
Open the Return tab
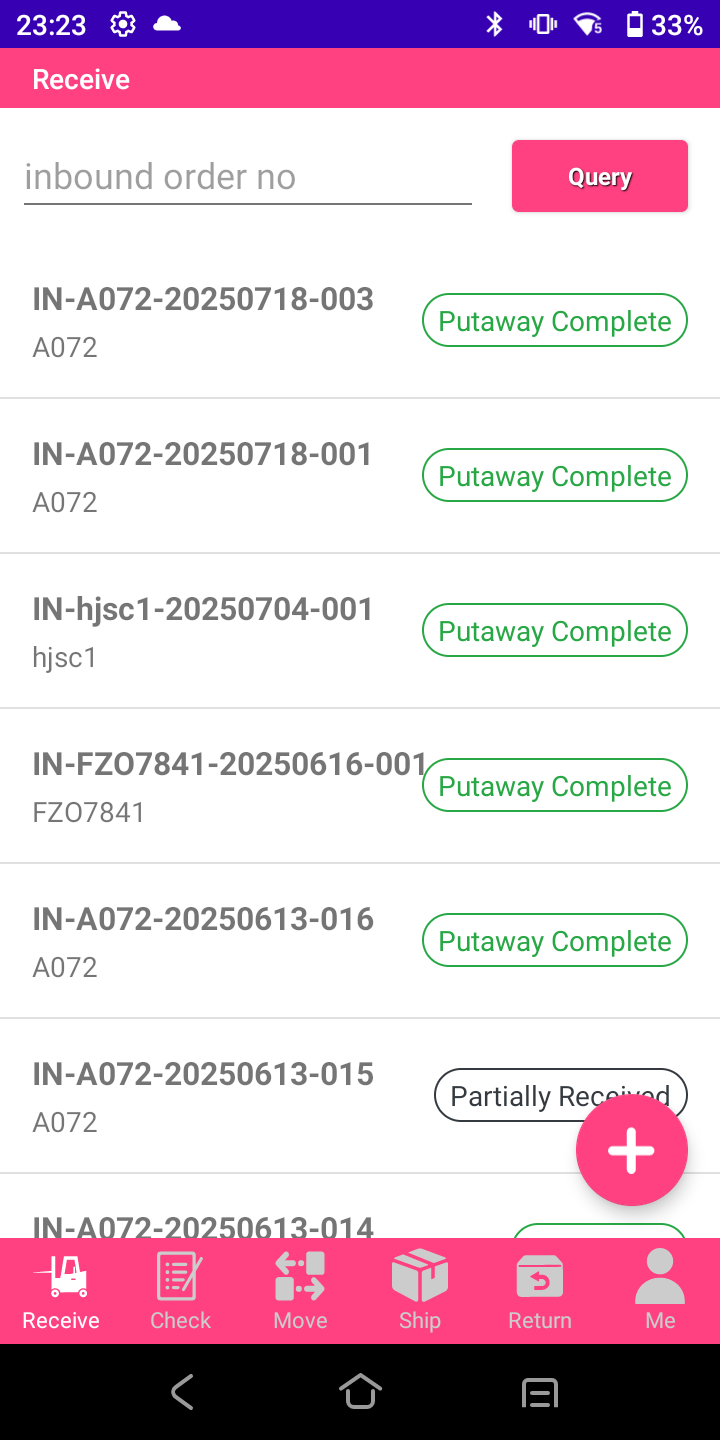click(x=540, y=1291)
